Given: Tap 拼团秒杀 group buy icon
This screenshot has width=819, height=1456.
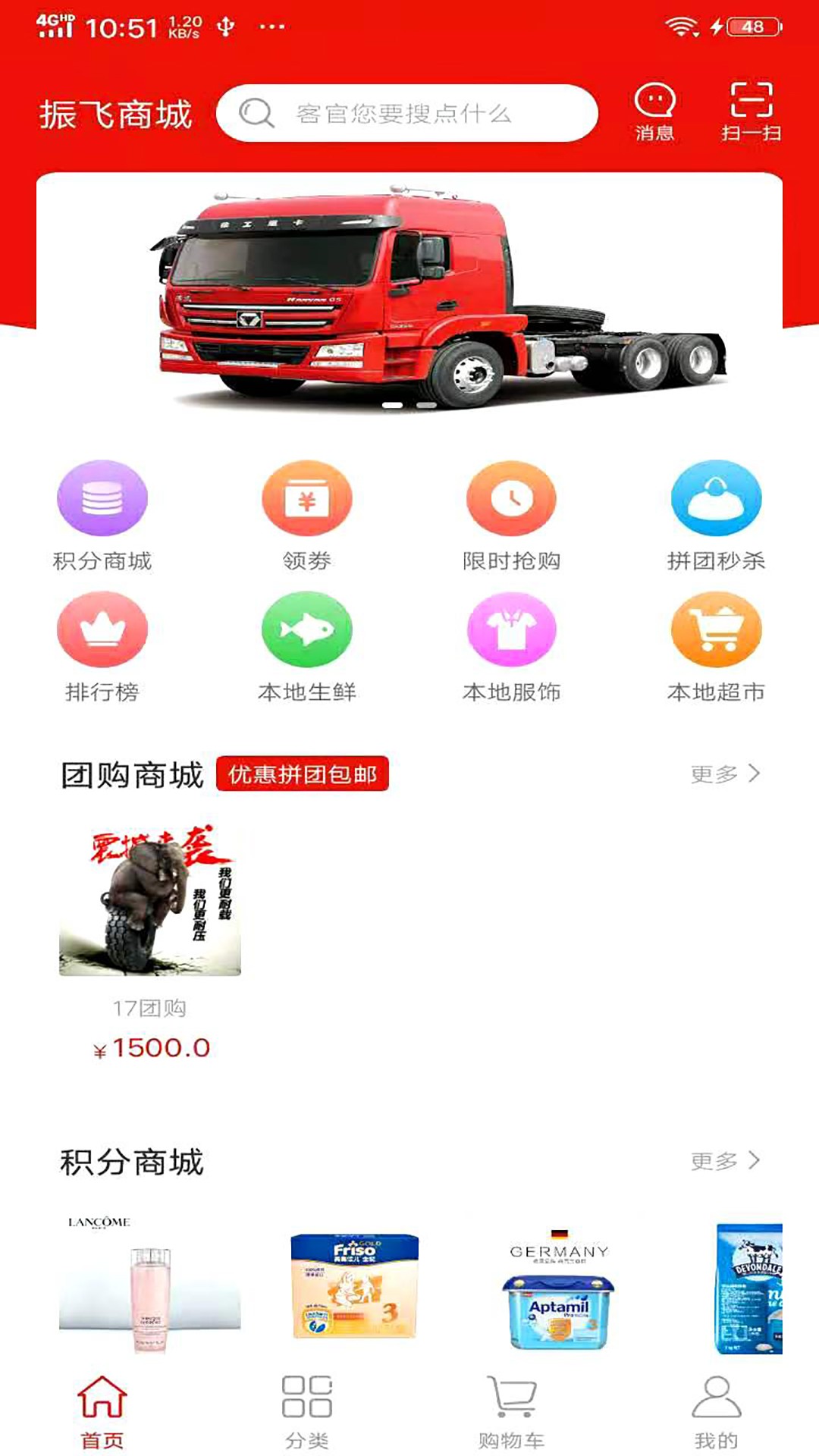Looking at the screenshot, I should point(716,499).
